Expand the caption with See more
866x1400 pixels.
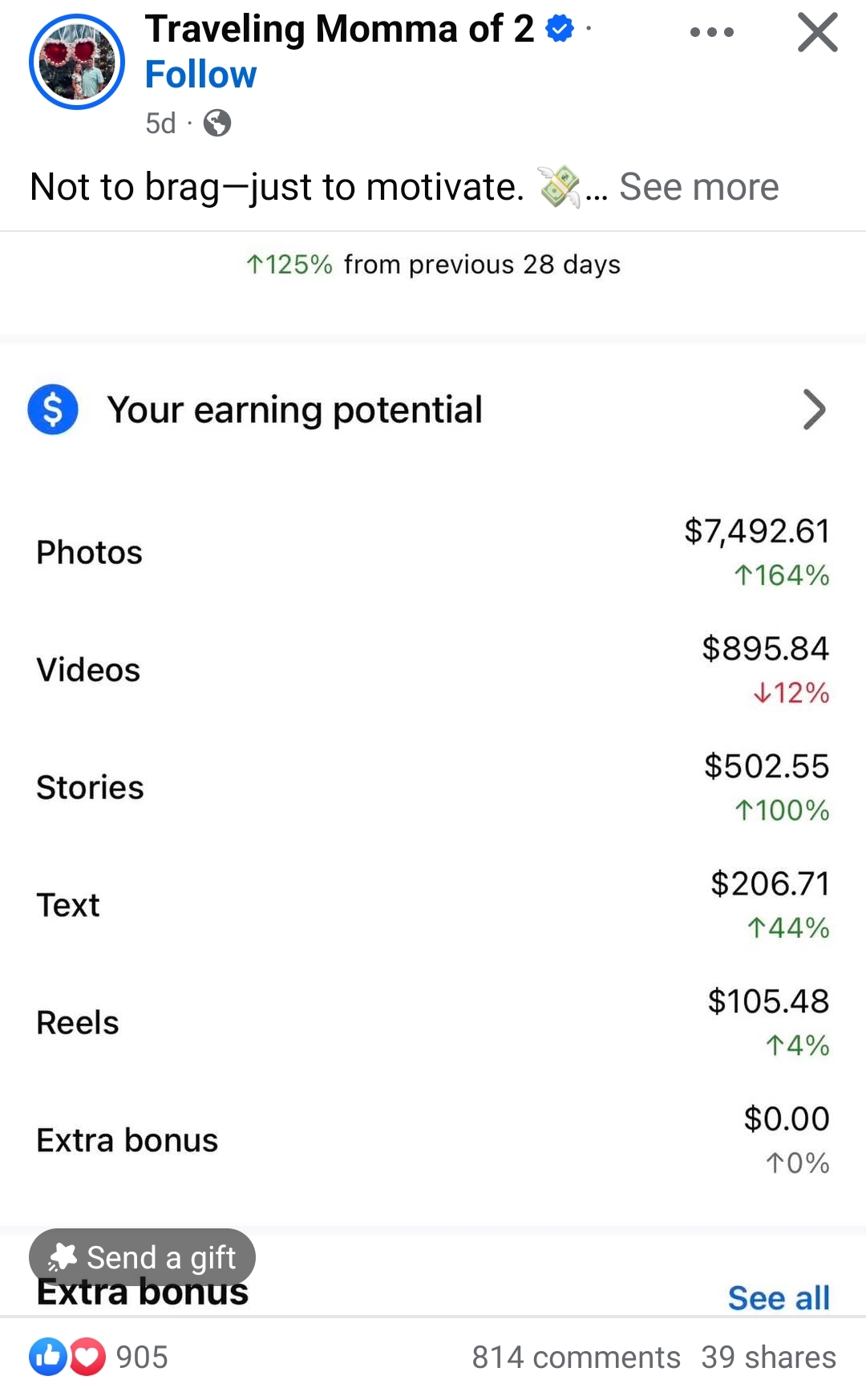click(x=698, y=187)
